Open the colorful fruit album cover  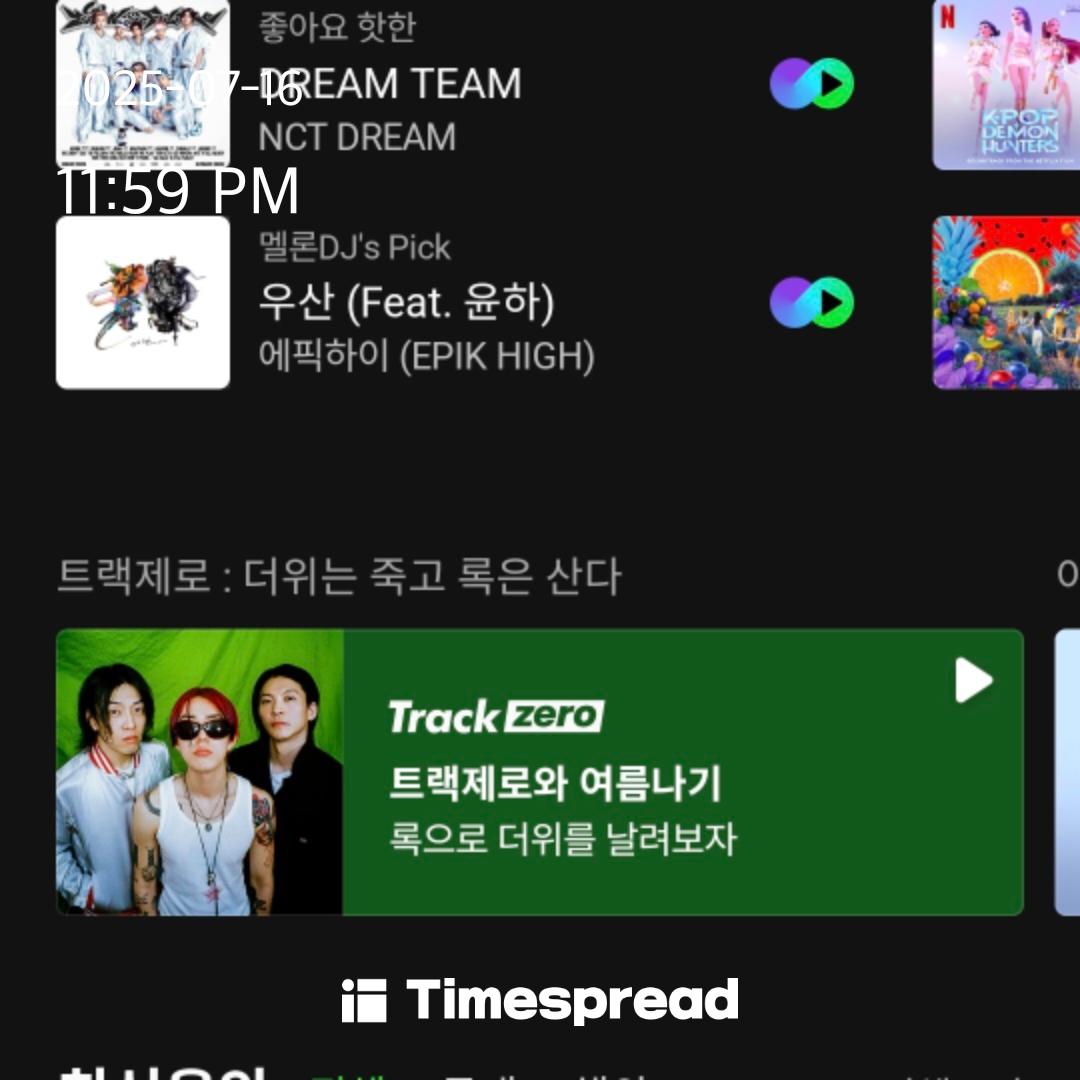[1006, 303]
